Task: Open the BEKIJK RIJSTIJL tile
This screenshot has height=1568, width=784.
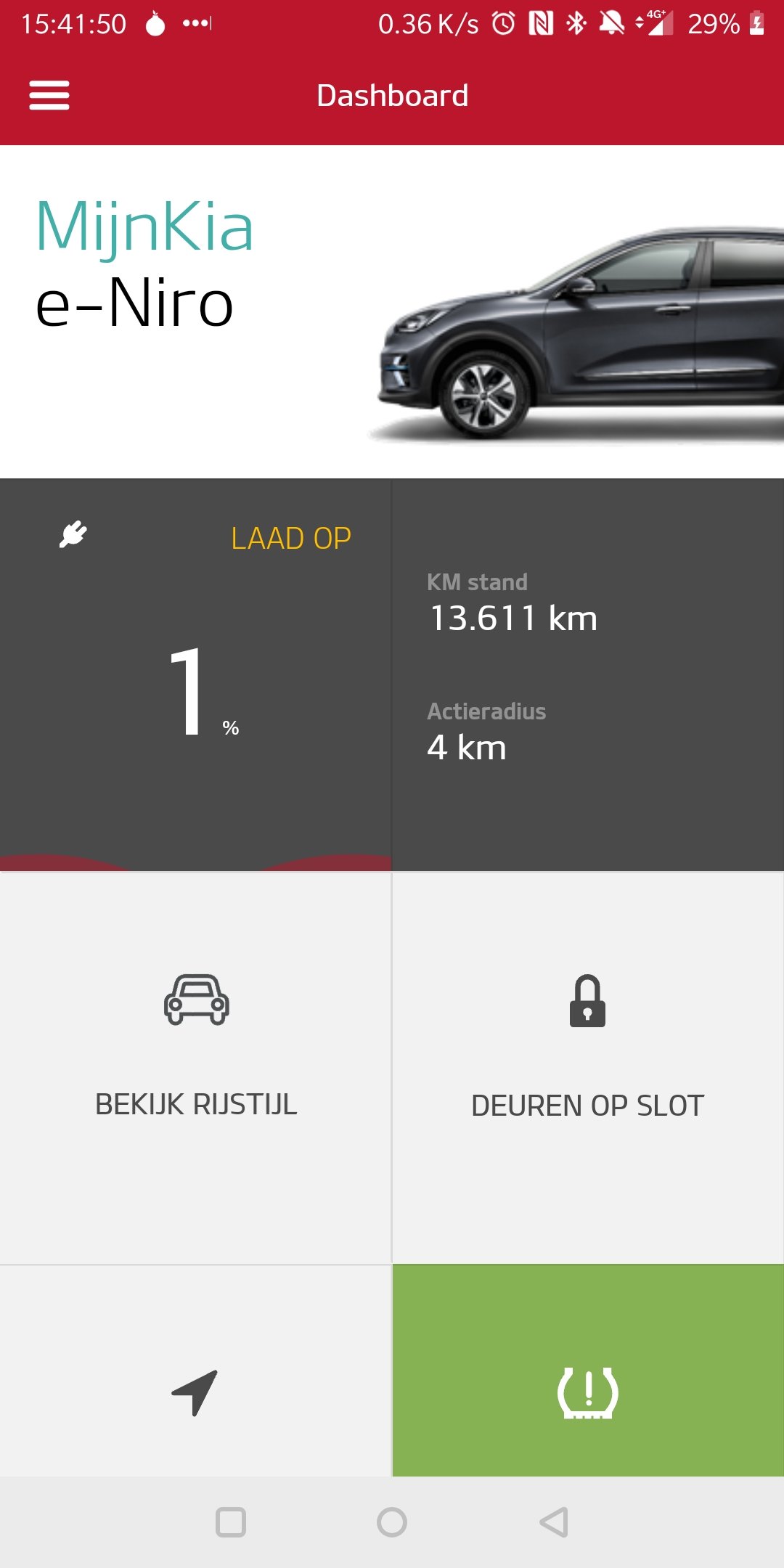Action: (x=195, y=1067)
